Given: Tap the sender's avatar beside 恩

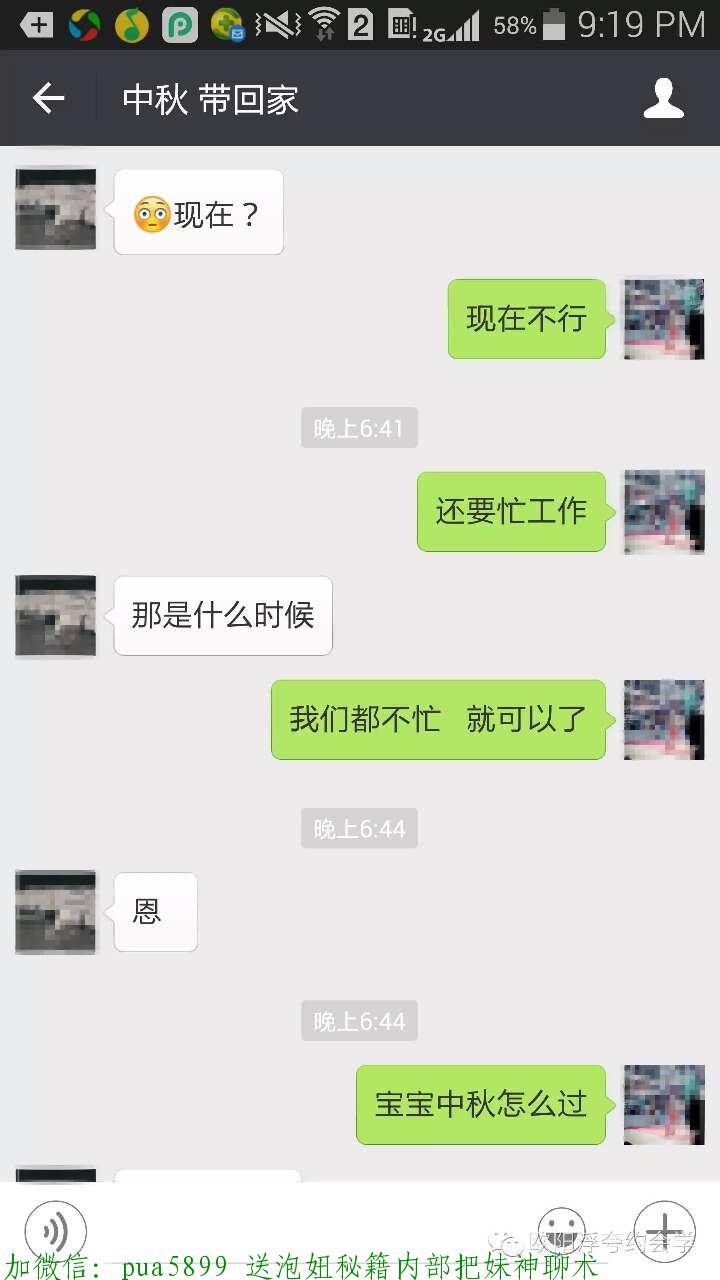Looking at the screenshot, I should point(55,912).
